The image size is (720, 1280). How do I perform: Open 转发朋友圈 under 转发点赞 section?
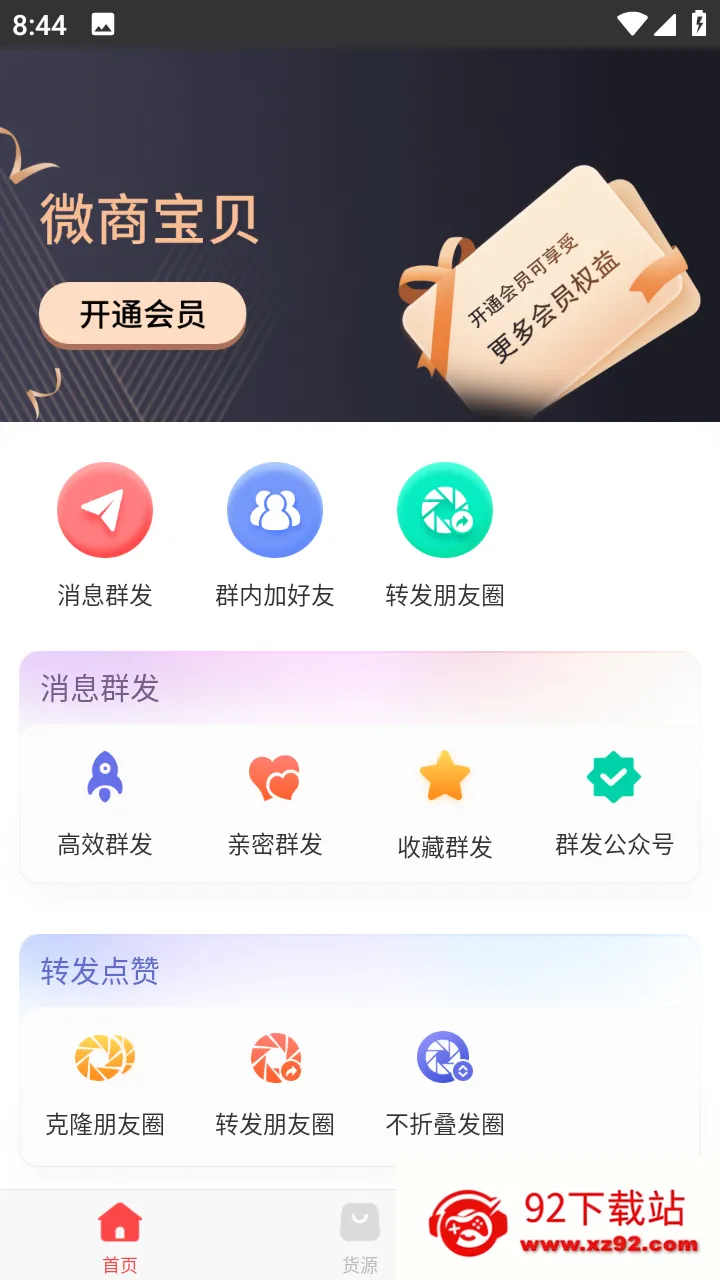[275, 1085]
